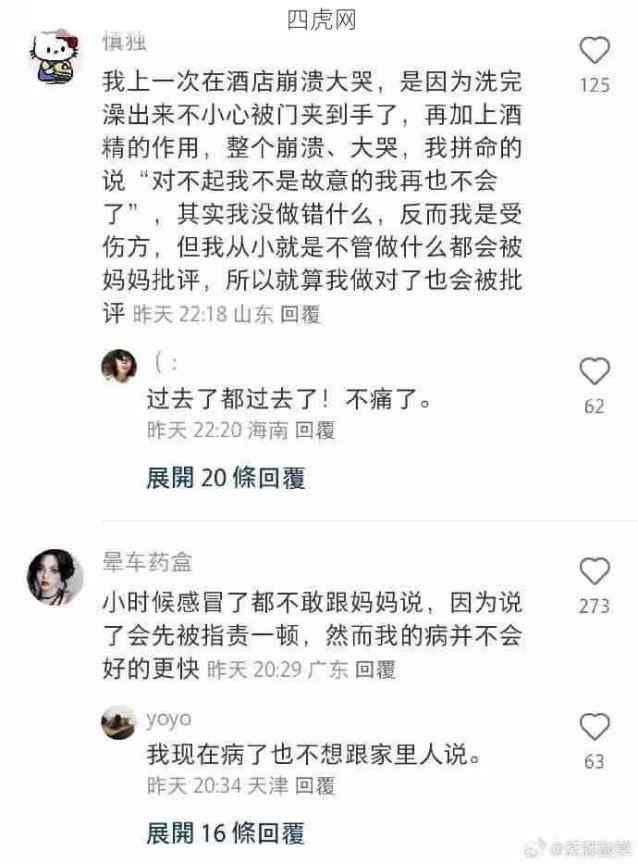Viewport: 638px width, 864px height.
Task: Like 慎独's comment about crying in the hotel
Action: [x=595, y=50]
